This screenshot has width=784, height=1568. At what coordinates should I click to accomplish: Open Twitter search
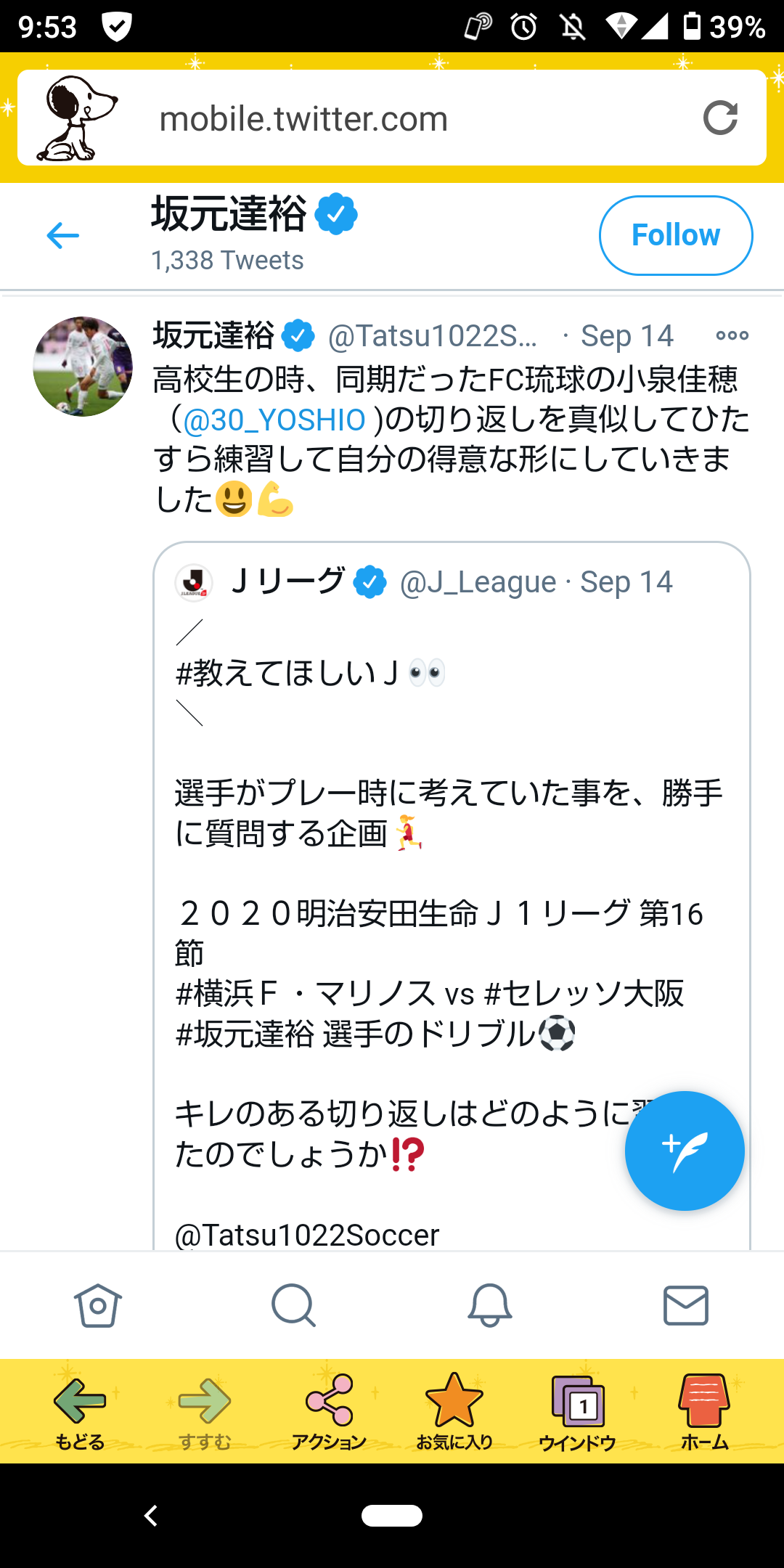[x=293, y=1305]
